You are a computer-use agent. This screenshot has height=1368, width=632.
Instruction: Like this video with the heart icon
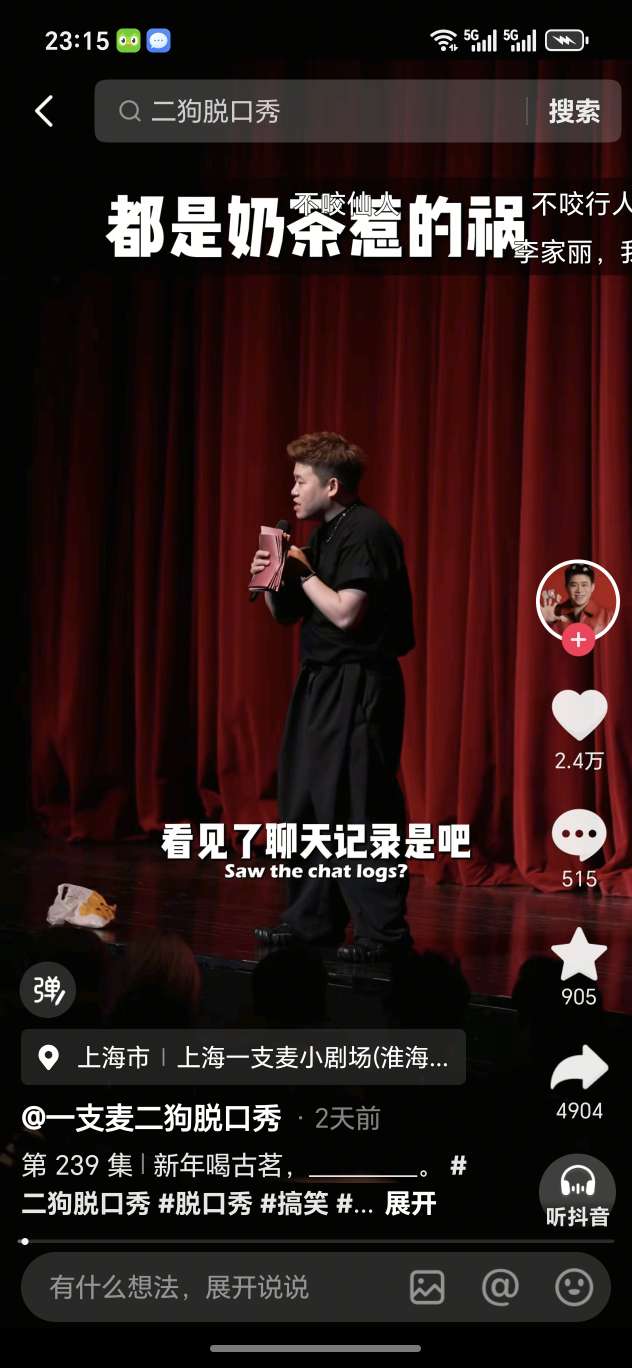579,716
